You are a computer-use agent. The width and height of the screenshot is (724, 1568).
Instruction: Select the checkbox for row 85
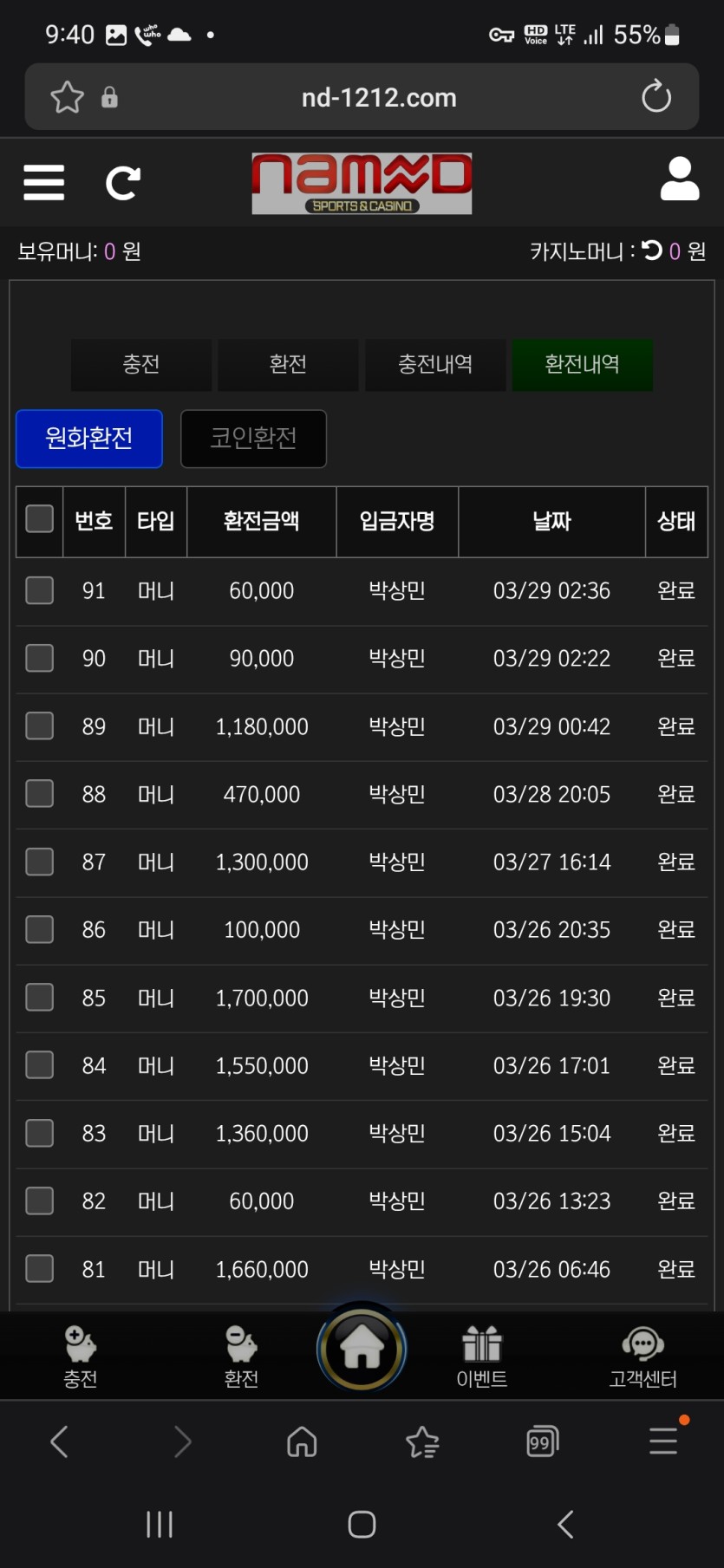[39, 997]
